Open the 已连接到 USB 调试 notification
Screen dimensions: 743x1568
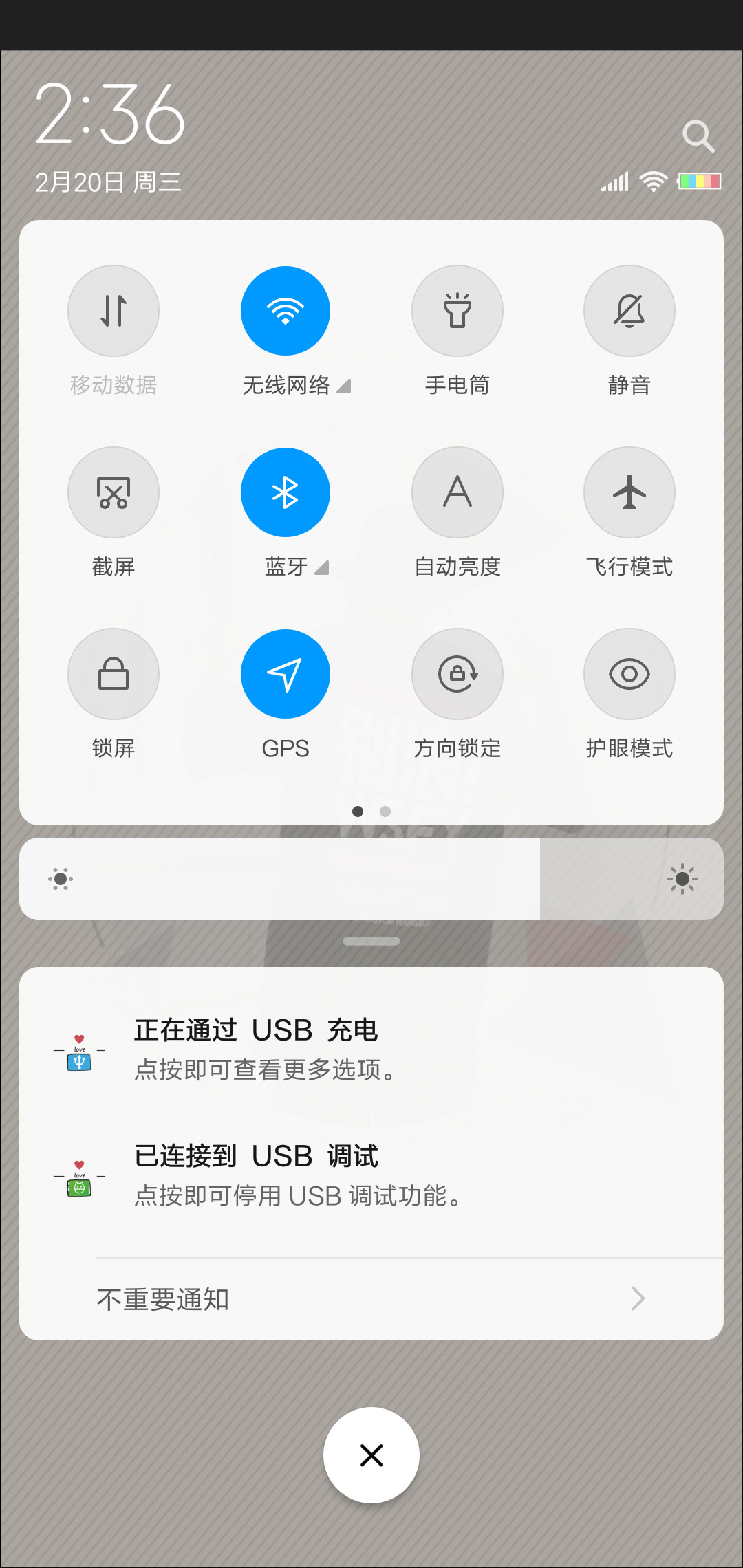pos(371,1175)
